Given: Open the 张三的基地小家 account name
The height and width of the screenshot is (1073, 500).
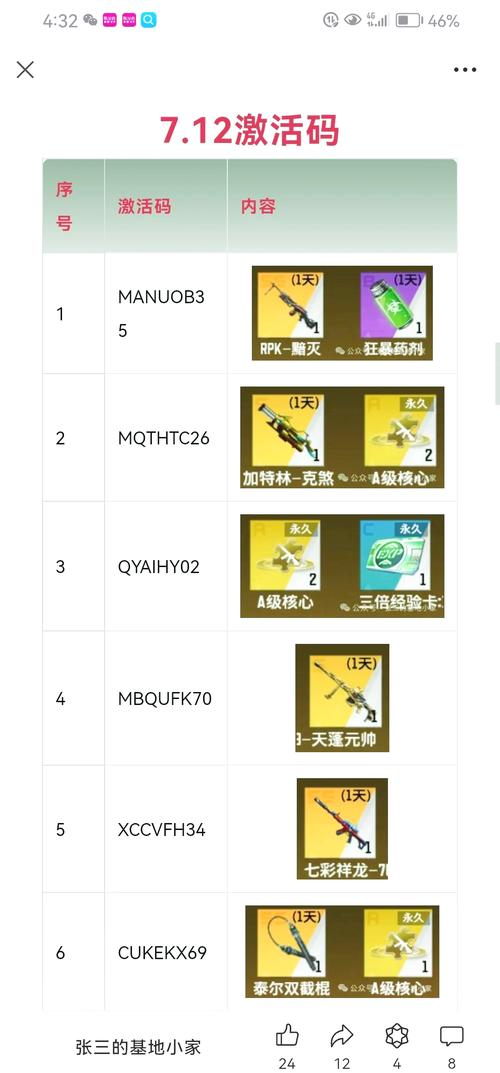Looking at the screenshot, I should point(137,1046).
